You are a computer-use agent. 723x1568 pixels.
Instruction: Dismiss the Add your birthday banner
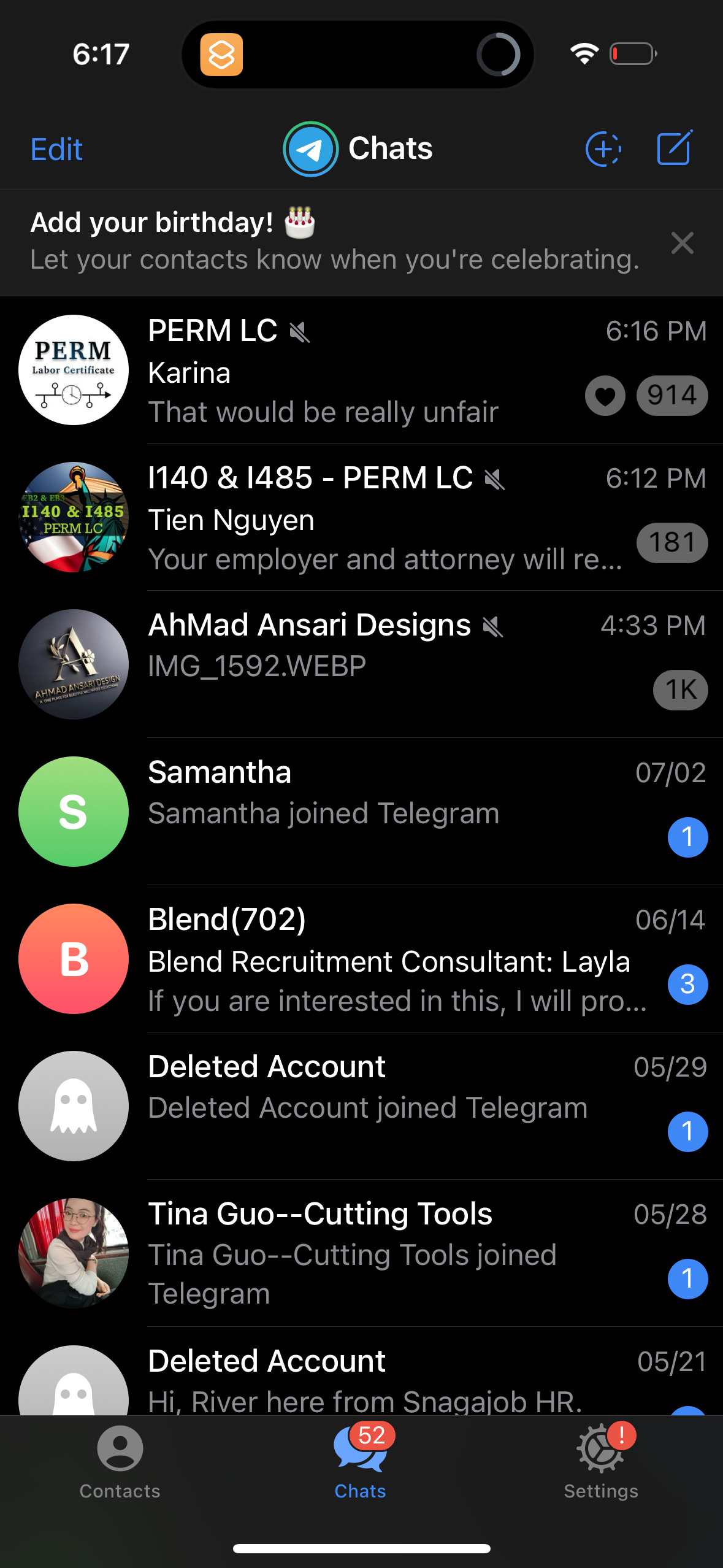[x=682, y=243]
